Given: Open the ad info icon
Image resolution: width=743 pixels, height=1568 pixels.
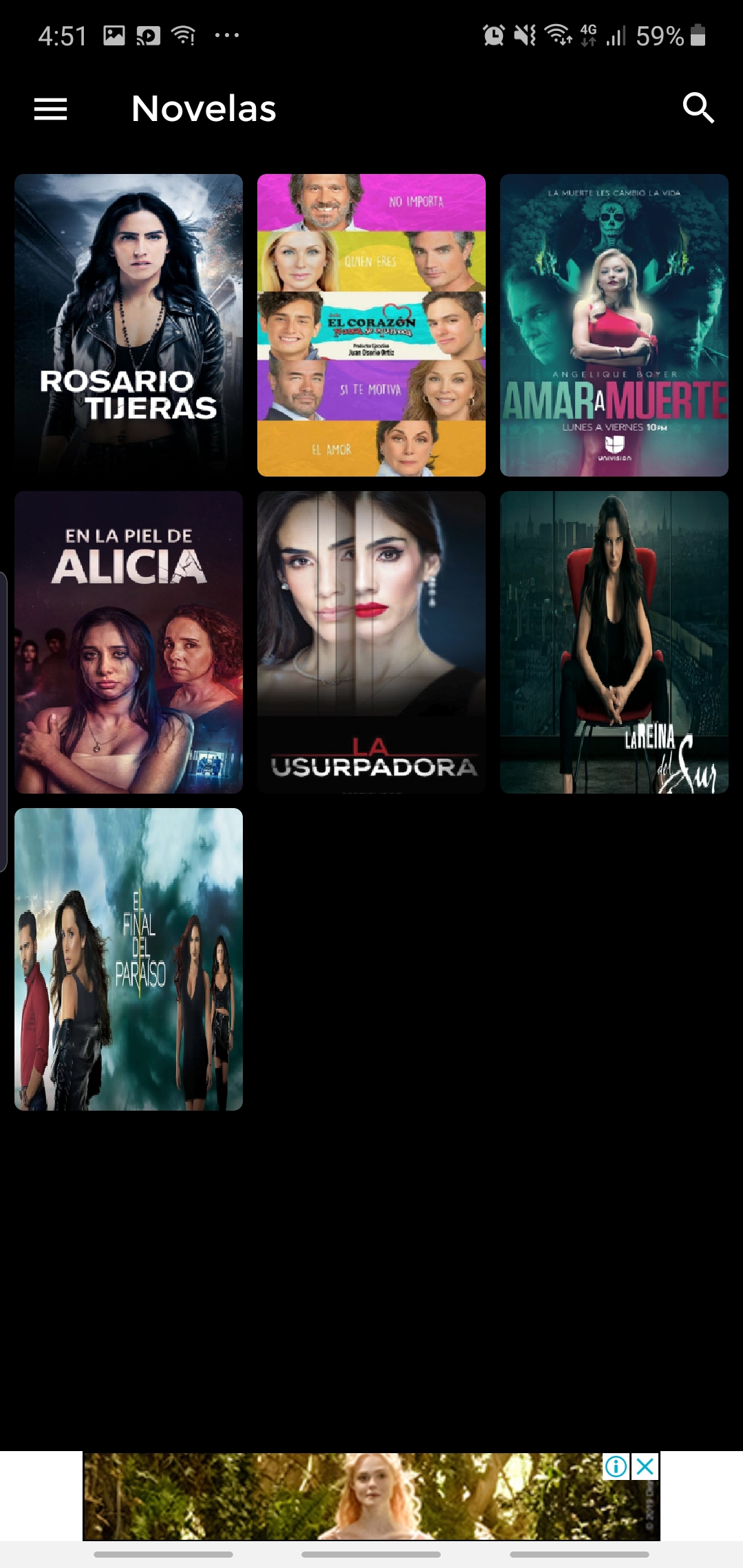Looking at the screenshot, I should pyautogui.click(x=616, y=1467).
